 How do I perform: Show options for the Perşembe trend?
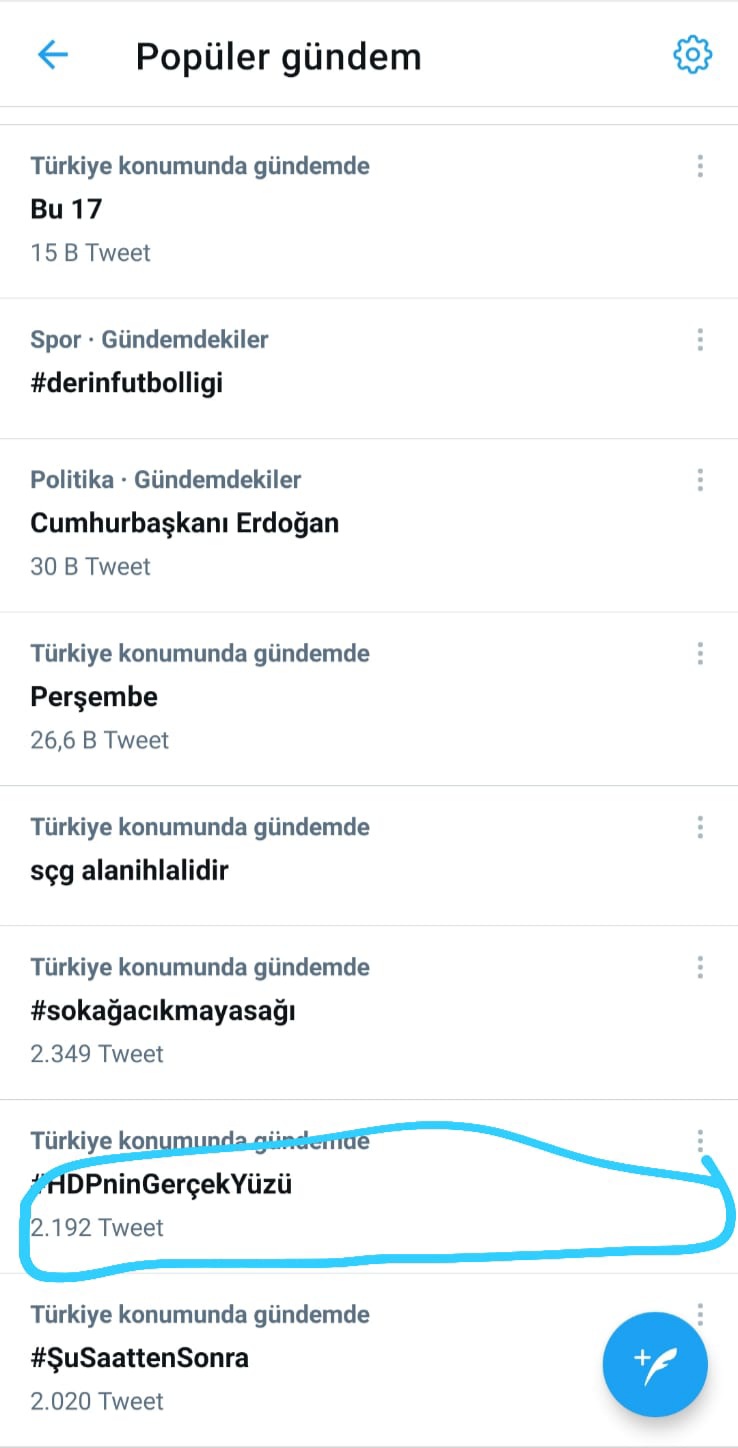(x=700, y=654)
